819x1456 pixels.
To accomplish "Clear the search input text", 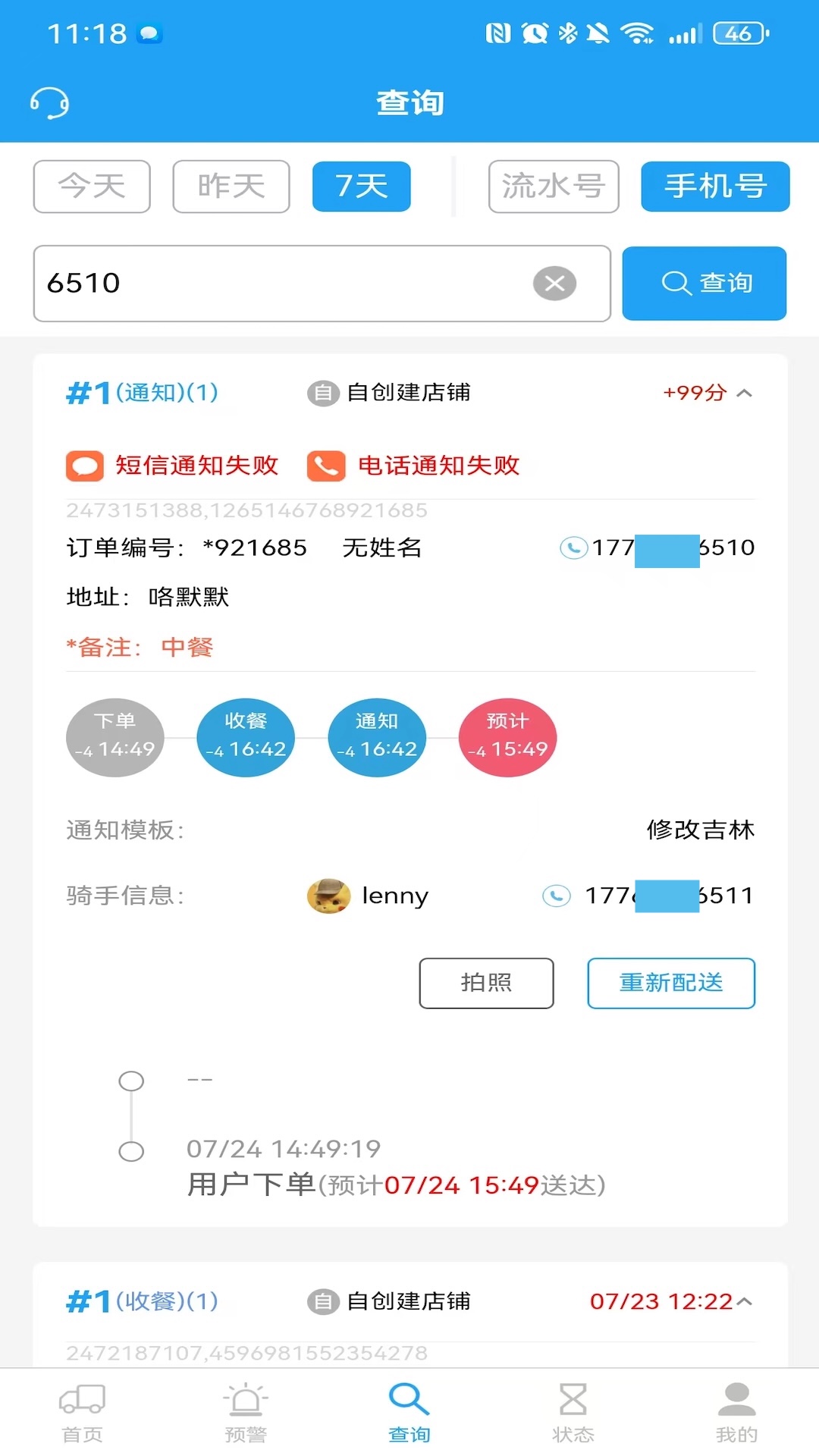I will pyautogui.click(x=554, y=284).
